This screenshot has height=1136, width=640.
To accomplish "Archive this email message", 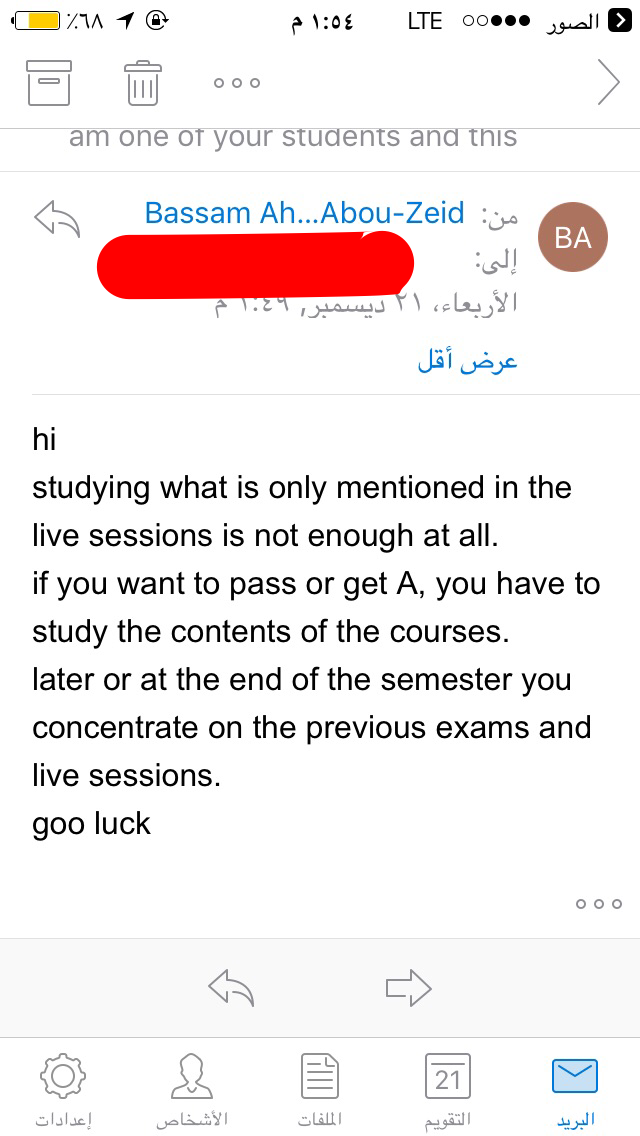I will click(49, 82).
